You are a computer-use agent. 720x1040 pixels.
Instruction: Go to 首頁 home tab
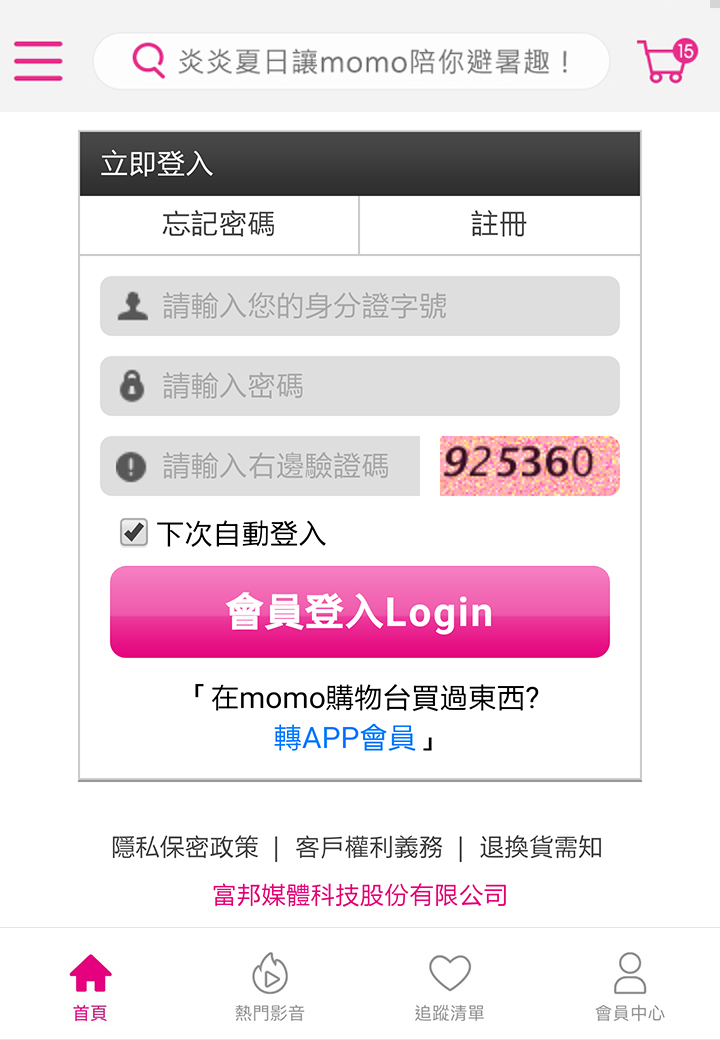click(x=90, y=984)
